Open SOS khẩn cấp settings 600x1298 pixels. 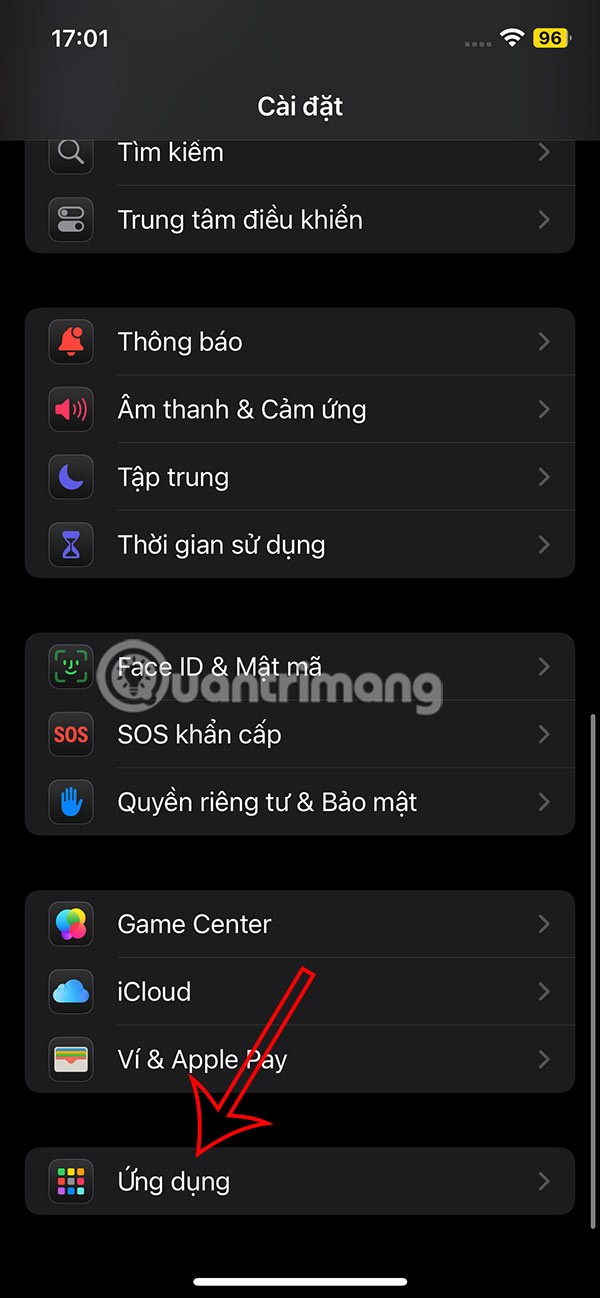pyautogui.click(x=300, y=734)
